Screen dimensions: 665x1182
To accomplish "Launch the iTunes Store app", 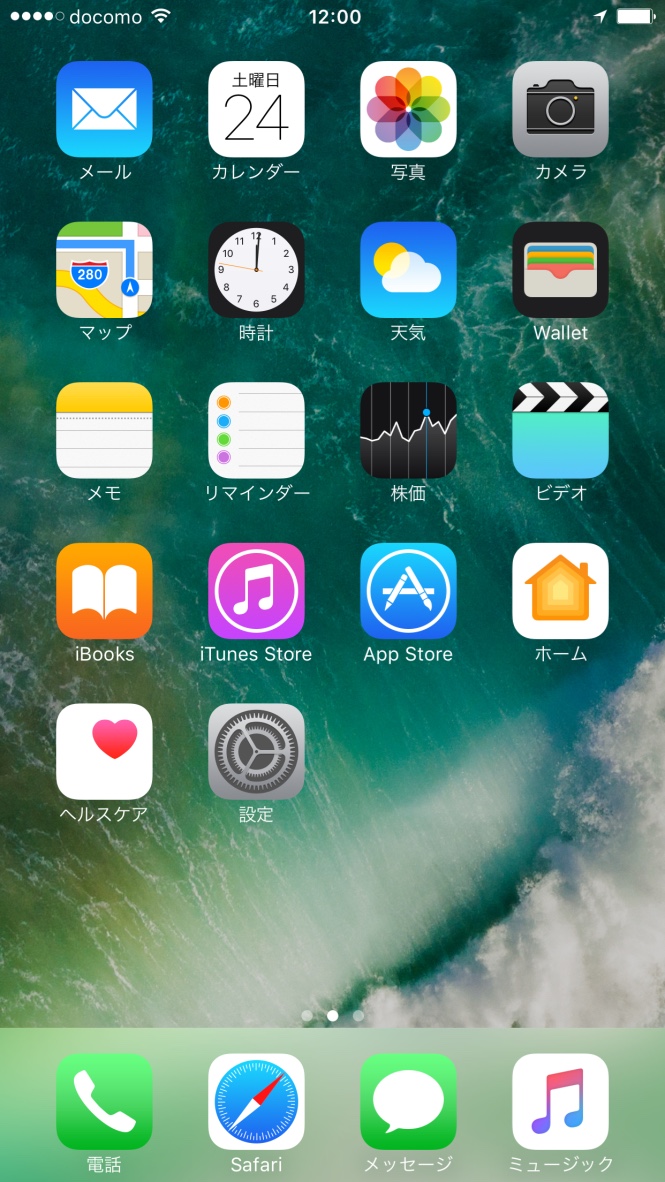I will point(256,591).
